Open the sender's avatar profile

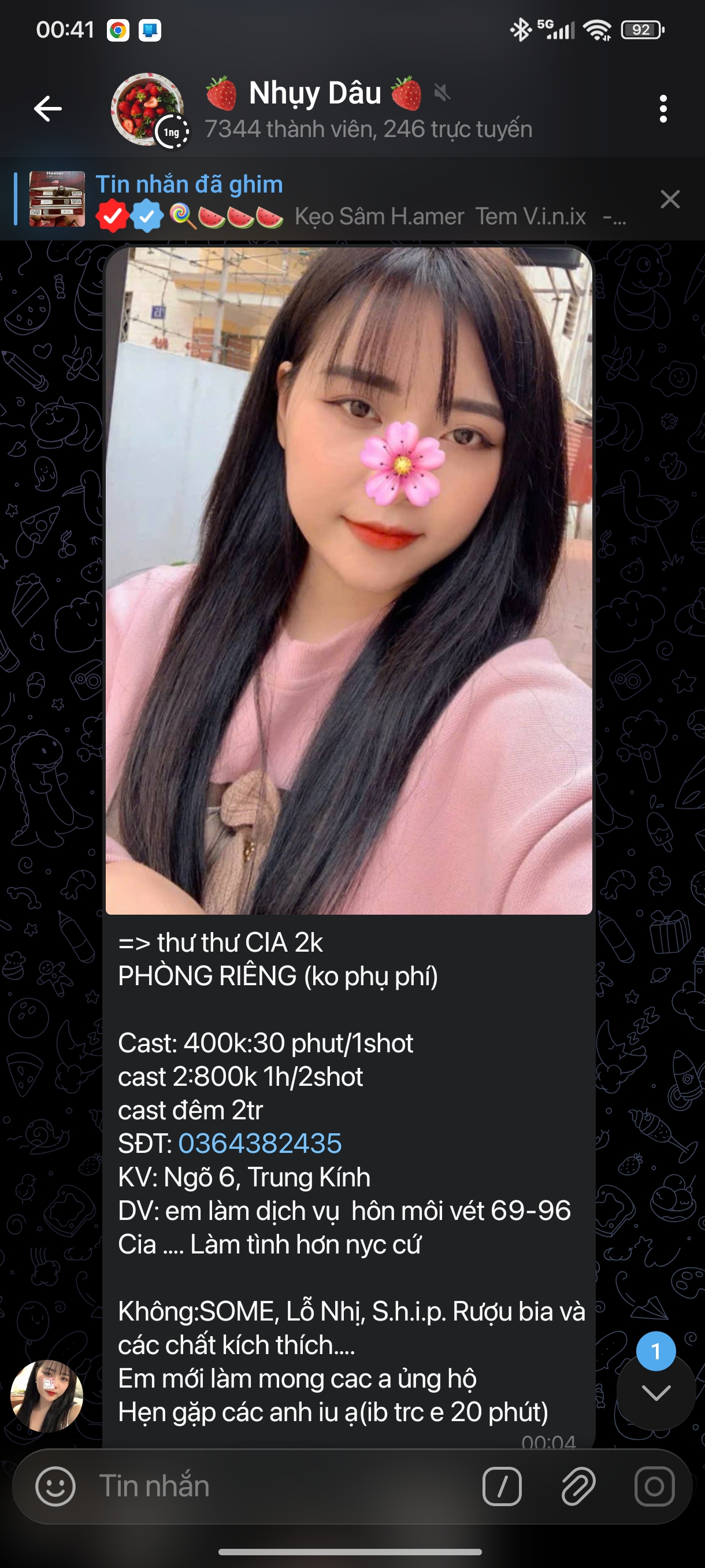tap(47, 1396)
